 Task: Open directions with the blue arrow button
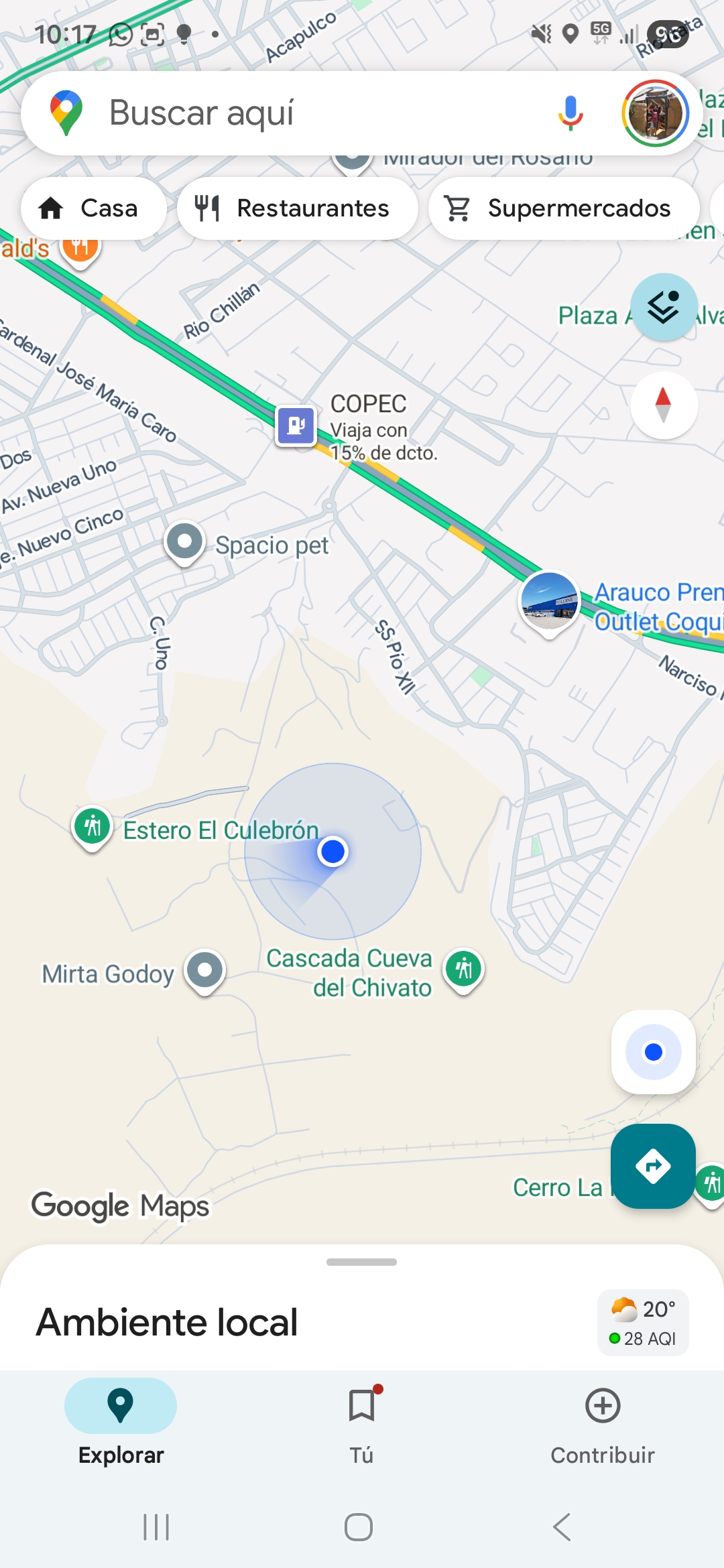tap(653, 1166)
